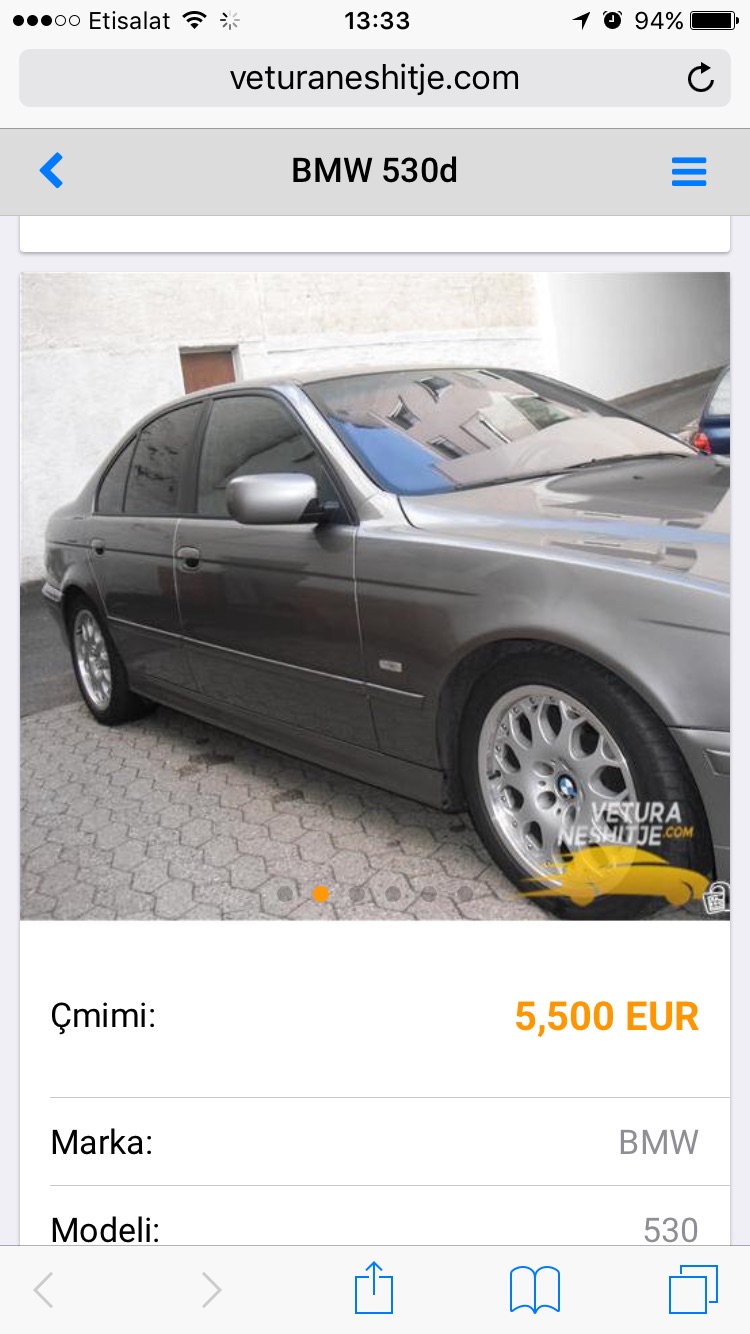Image resolution: width=750 pixels, height=1334 pixels.
Task: Show open Safari tabs
Action: pos(693,1289)
